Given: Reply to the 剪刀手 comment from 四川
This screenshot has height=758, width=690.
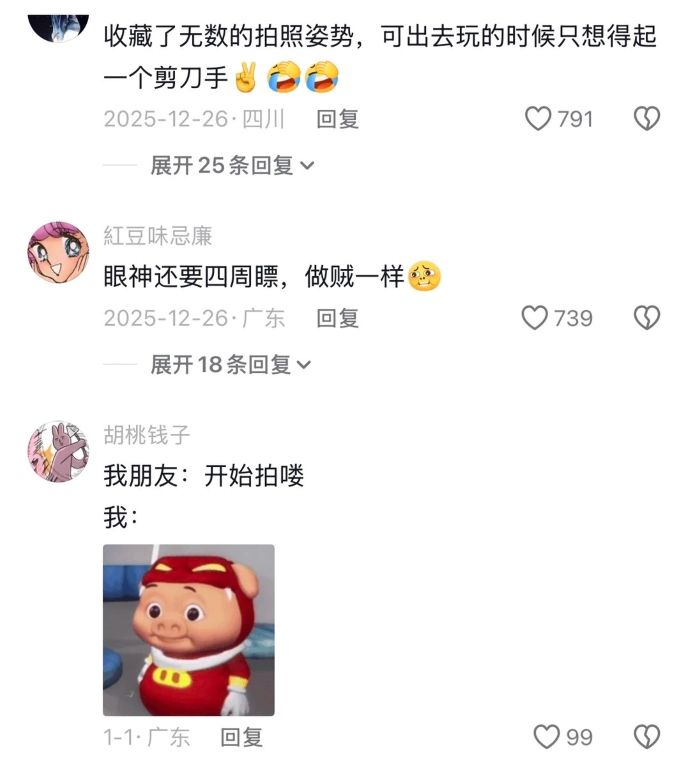Looking at the screenshot, I should [x=337, y=119].
